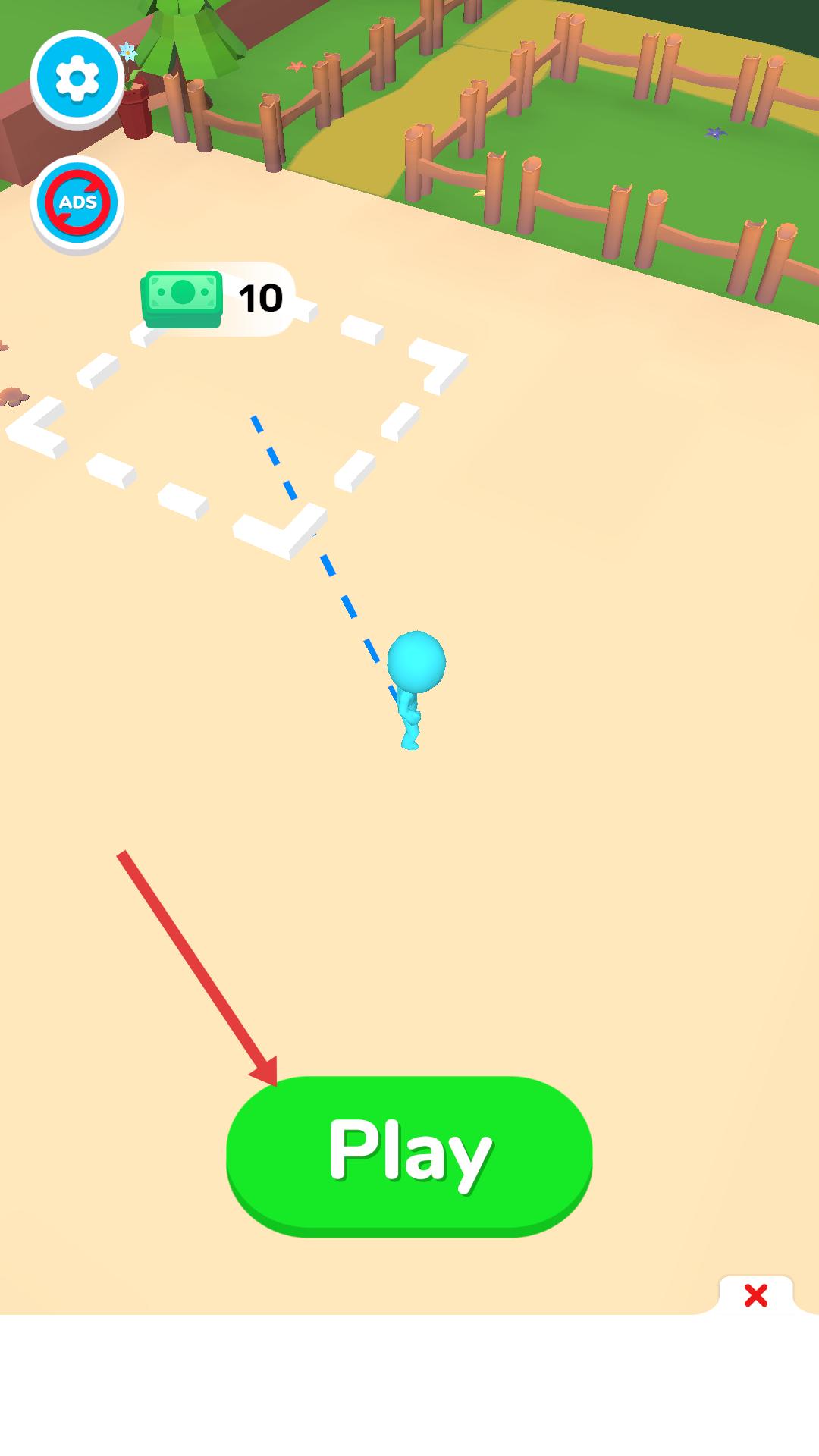Tap the remove ads button

[77, 202]
